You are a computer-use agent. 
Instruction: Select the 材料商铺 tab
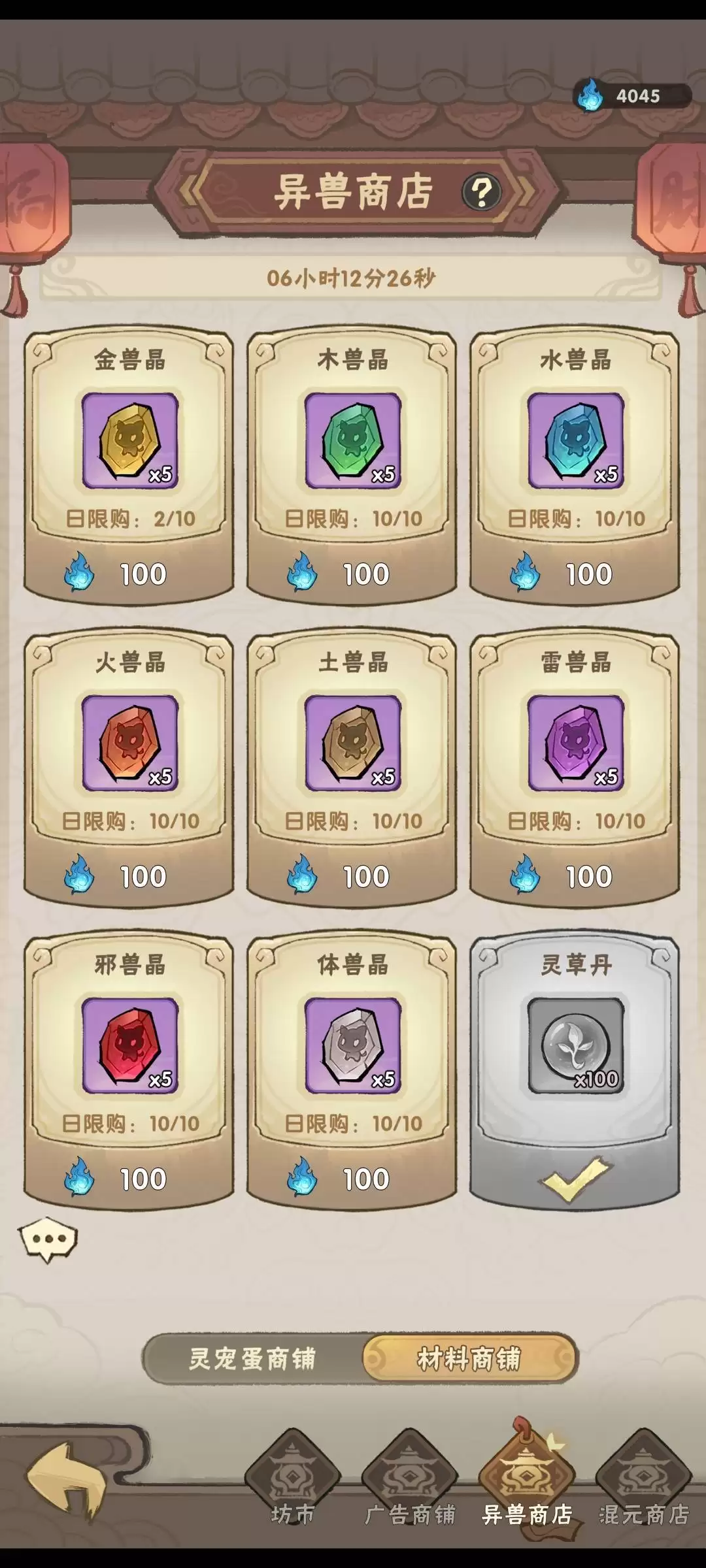coord(469,1359)
